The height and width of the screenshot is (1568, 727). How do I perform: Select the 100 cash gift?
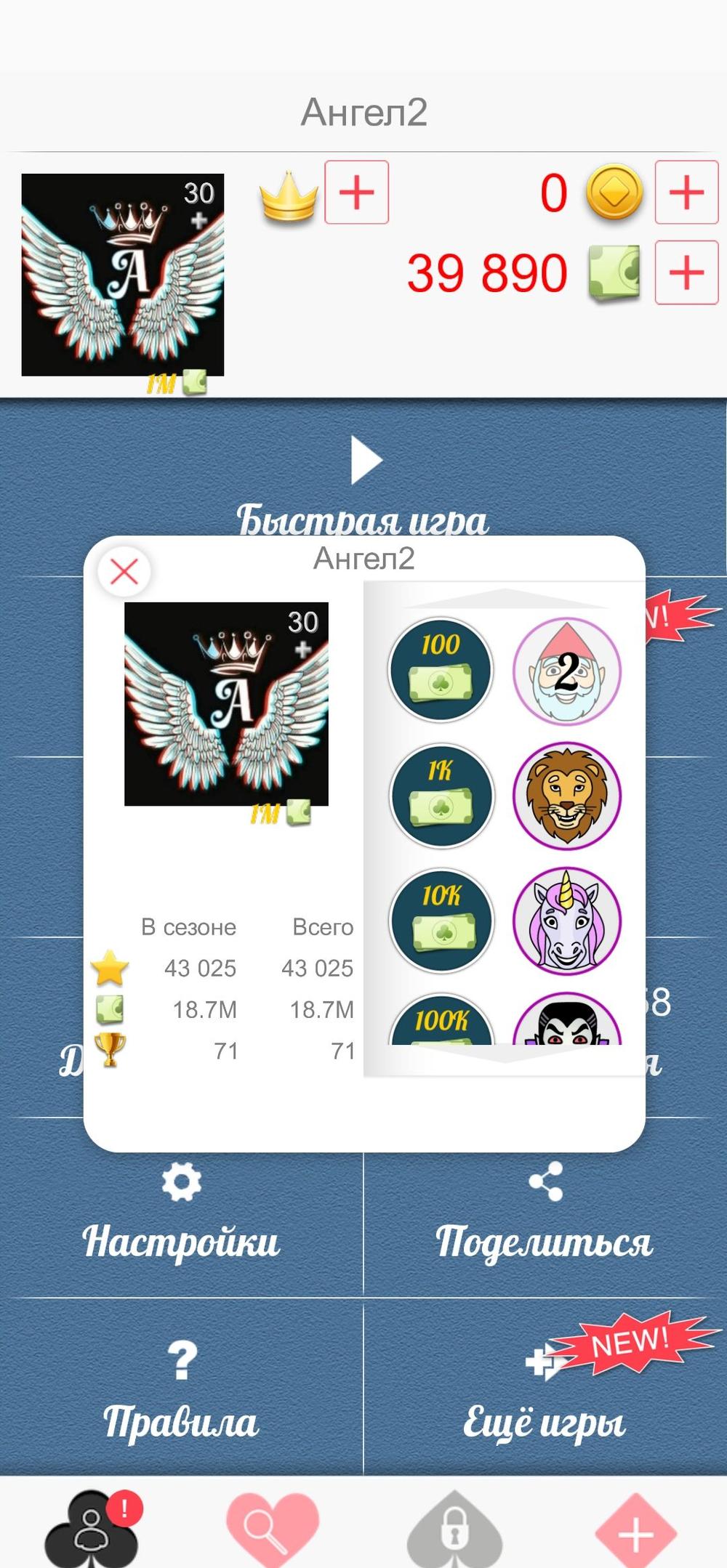coord(441,669)
